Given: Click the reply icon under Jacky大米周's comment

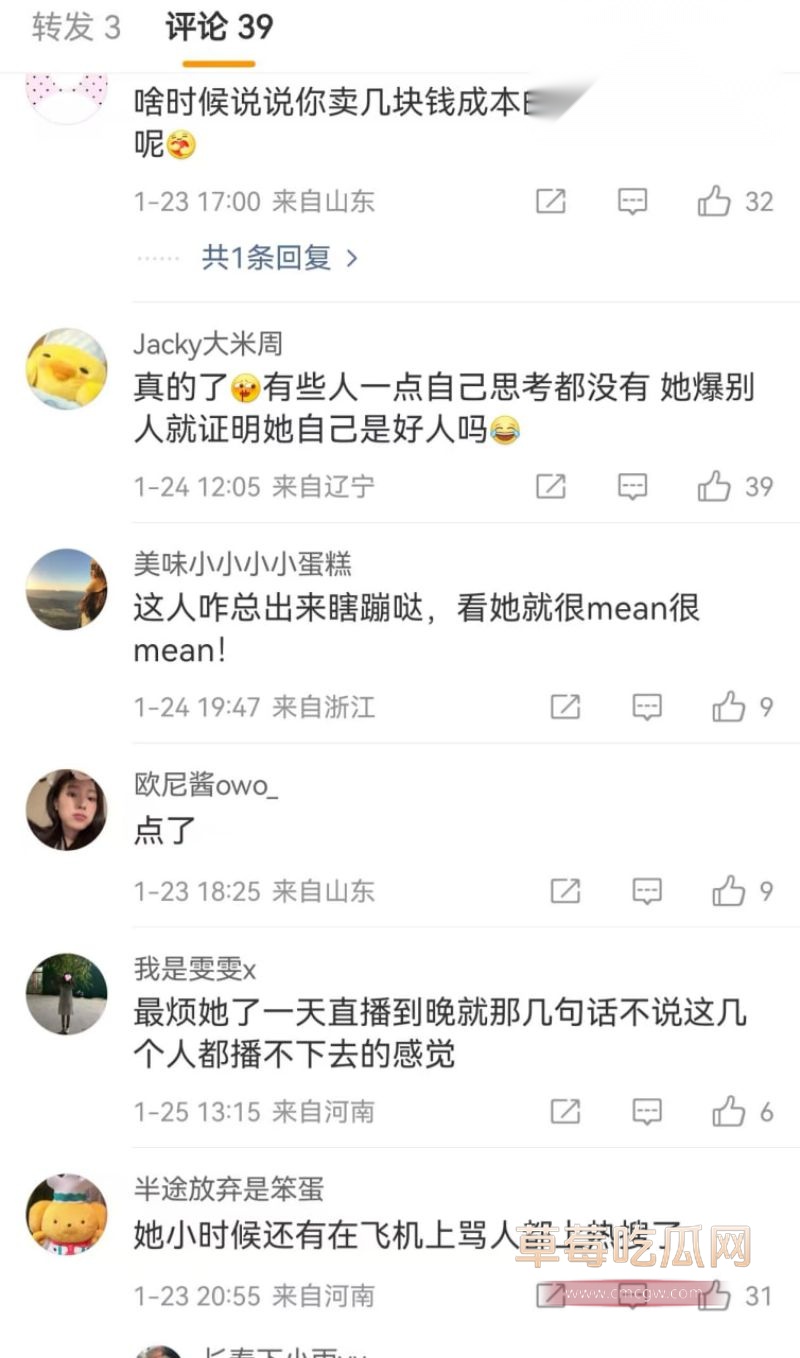Looking at the screenshot, I should 632,487.
